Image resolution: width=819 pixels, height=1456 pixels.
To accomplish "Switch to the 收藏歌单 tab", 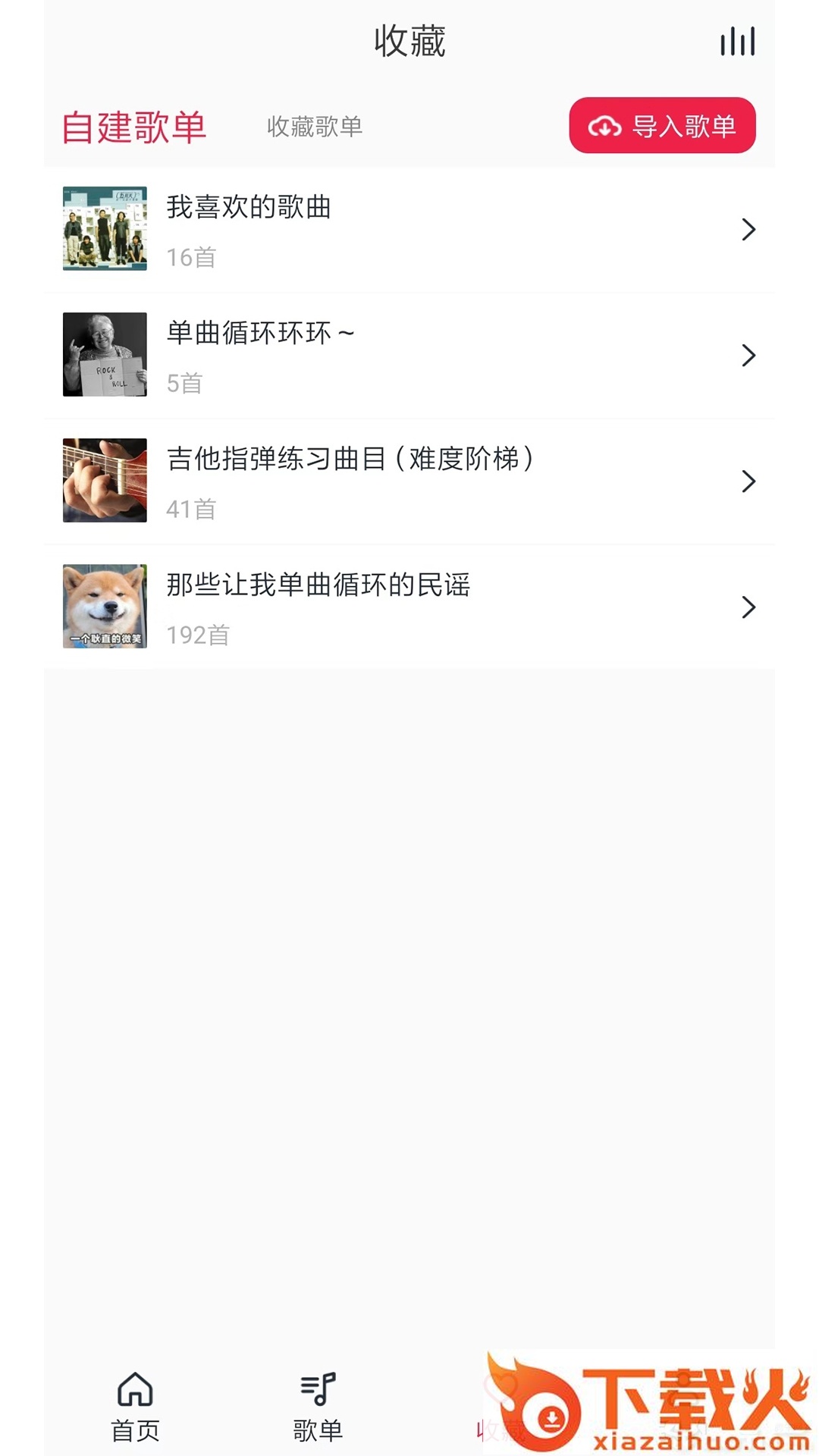I will [x=315, y=127].
